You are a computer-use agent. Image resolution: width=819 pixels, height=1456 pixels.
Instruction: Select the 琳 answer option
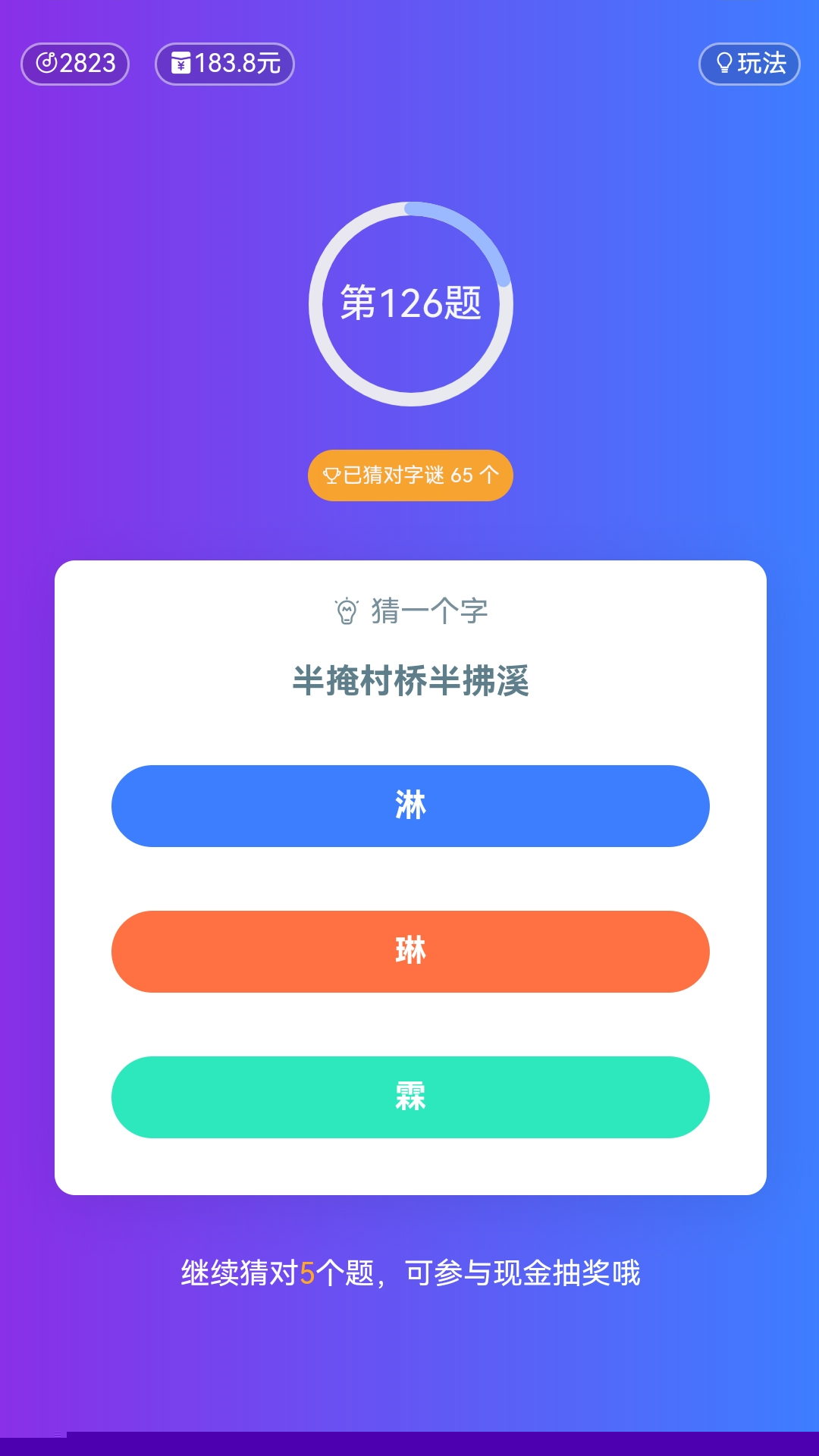[410, 952]
